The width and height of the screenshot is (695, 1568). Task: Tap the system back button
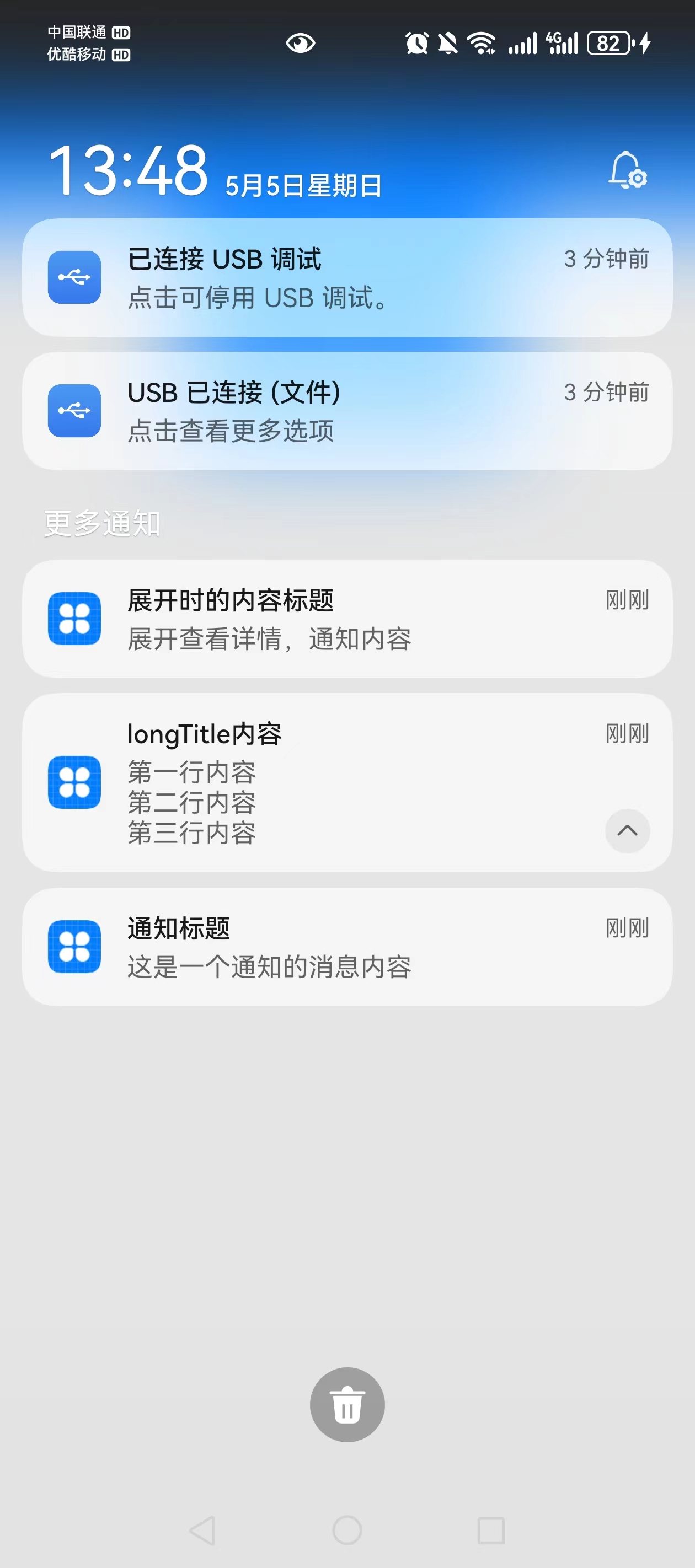[x=203, y=1531]
